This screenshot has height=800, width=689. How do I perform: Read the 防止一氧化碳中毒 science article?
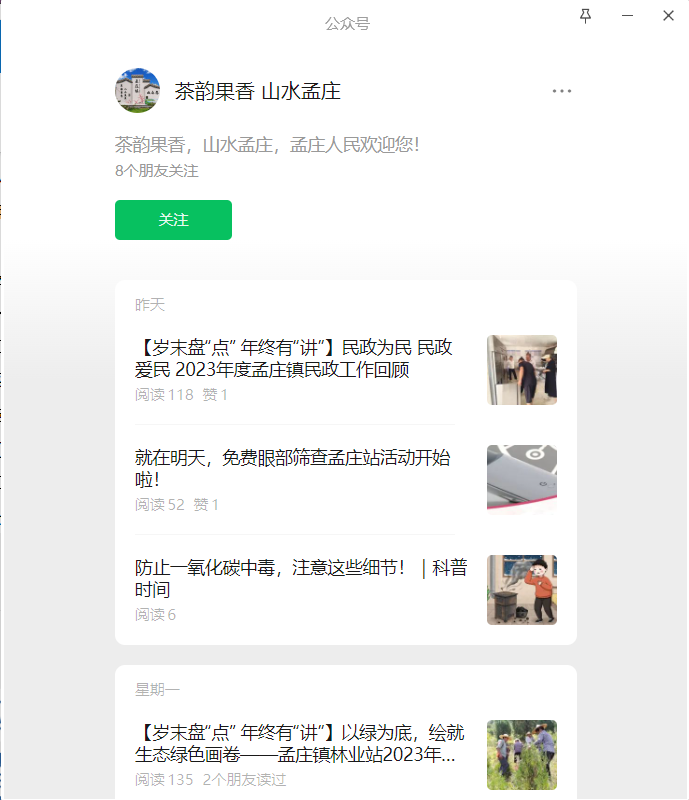[x=301, y=578]
